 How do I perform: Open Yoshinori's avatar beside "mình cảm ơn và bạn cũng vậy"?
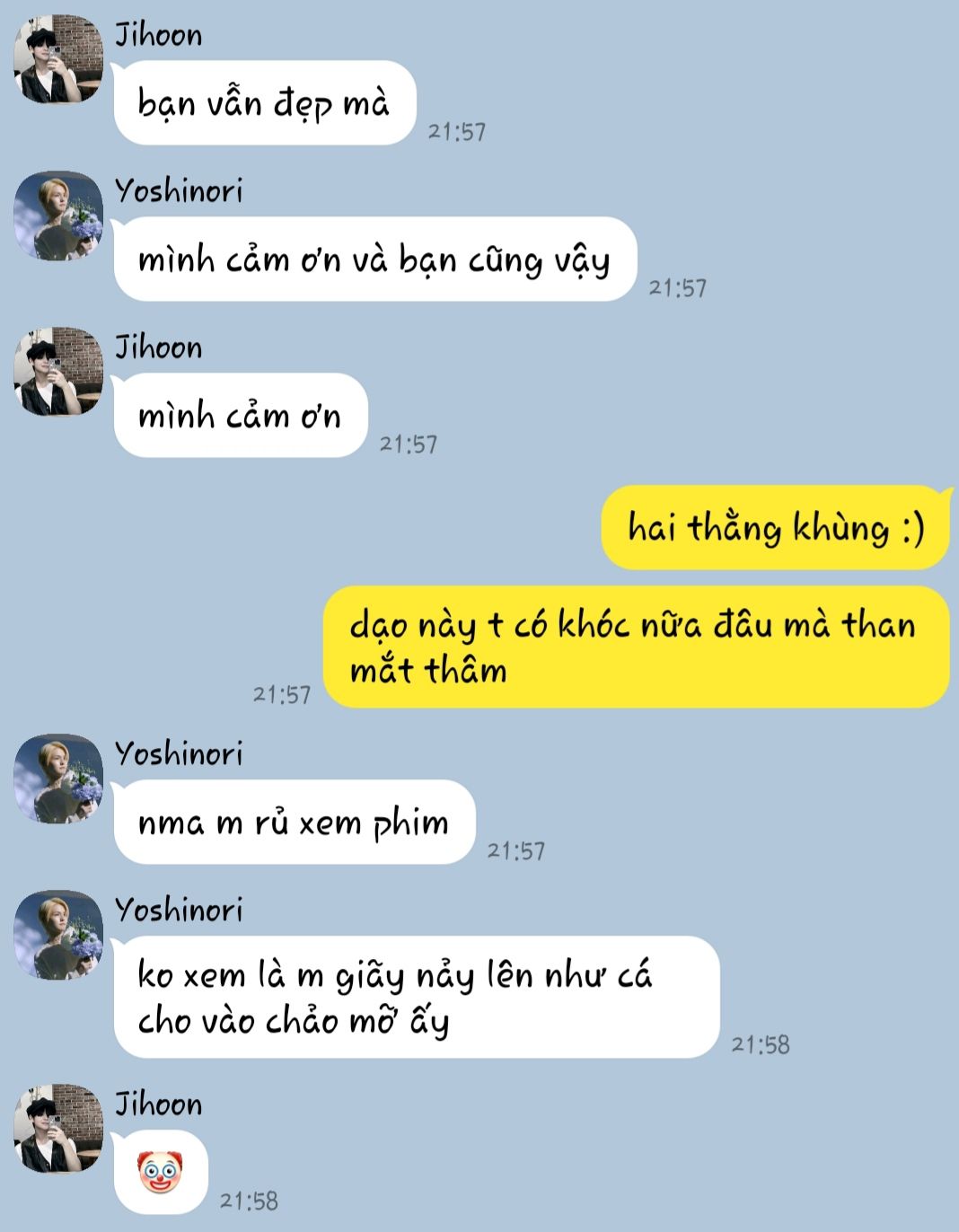point(58,216)
